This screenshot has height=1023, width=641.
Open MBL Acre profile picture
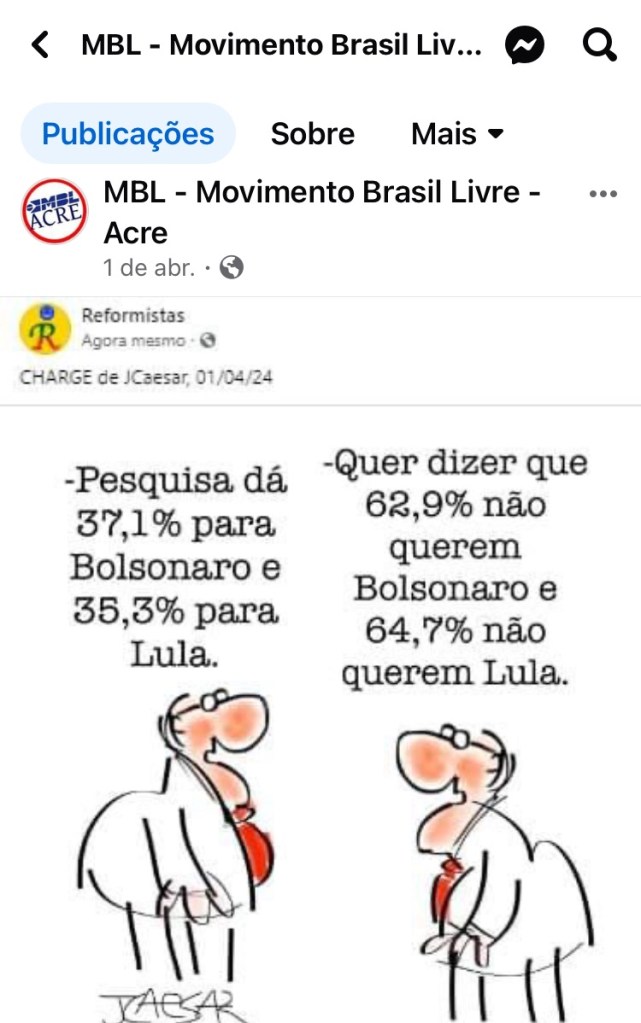[x=55, y=211]
